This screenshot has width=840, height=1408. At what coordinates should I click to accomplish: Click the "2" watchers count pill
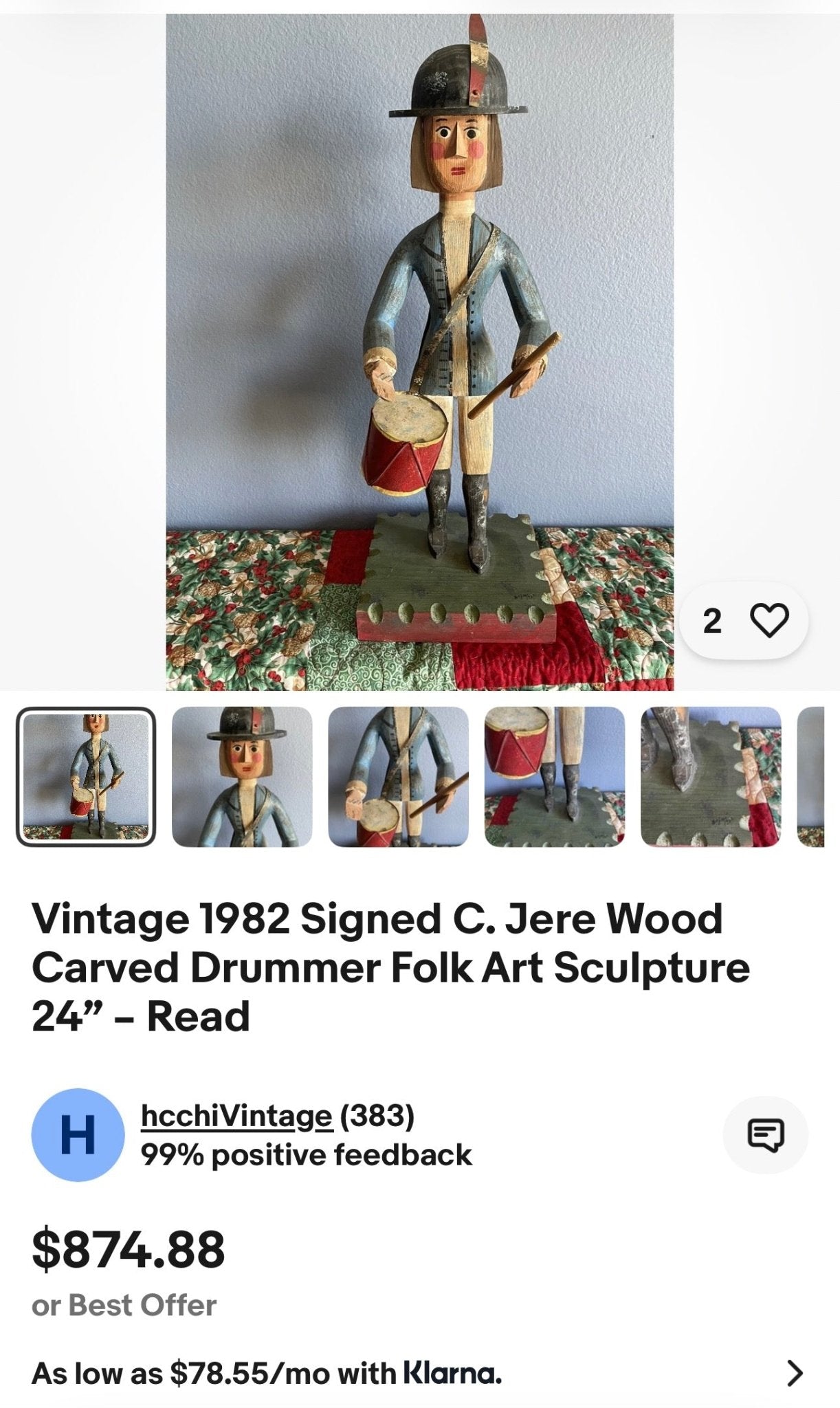714,621
